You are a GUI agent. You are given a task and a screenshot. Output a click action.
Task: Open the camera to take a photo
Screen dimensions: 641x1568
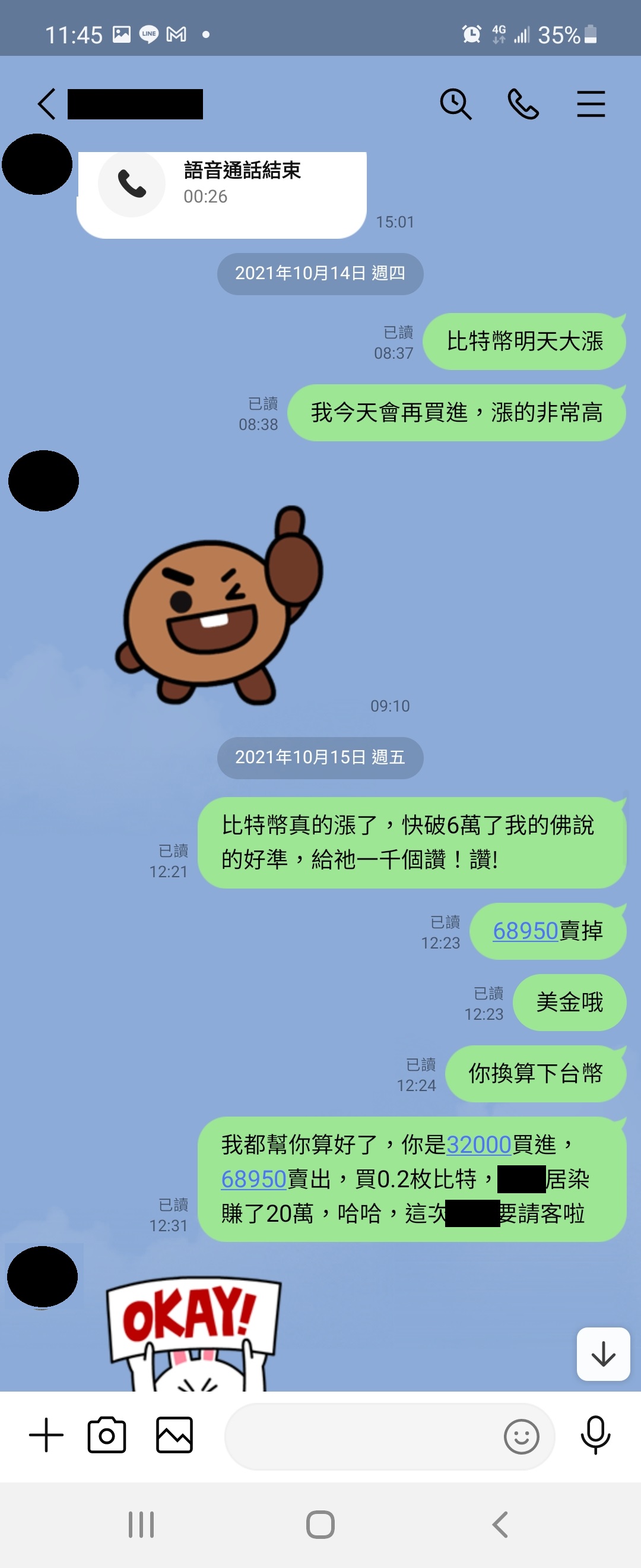[107, 1436]
